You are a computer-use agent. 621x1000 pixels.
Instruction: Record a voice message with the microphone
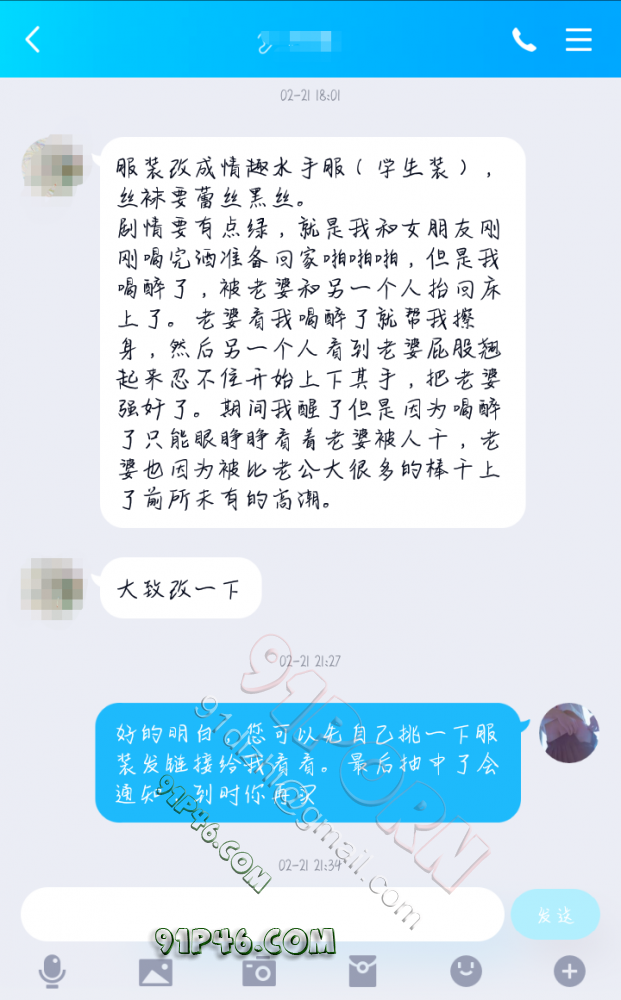[x=52, y=970]
